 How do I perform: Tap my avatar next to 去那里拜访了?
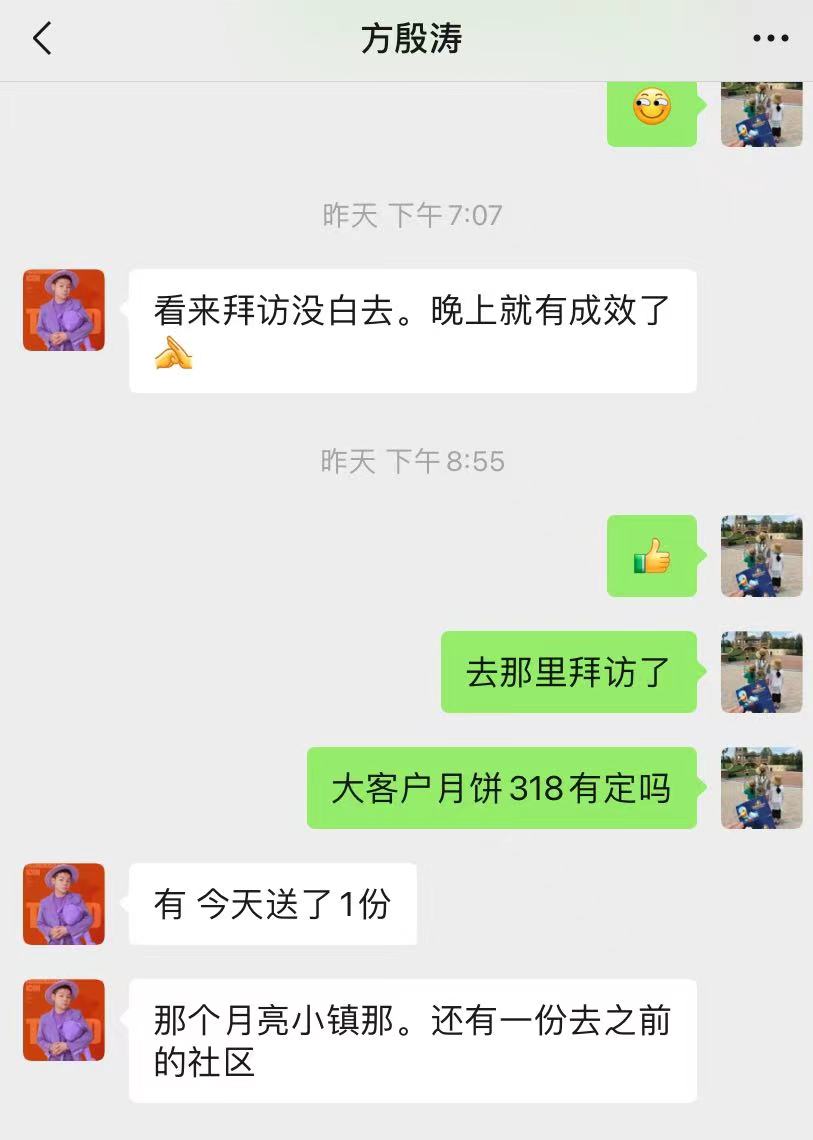point(762,672)
